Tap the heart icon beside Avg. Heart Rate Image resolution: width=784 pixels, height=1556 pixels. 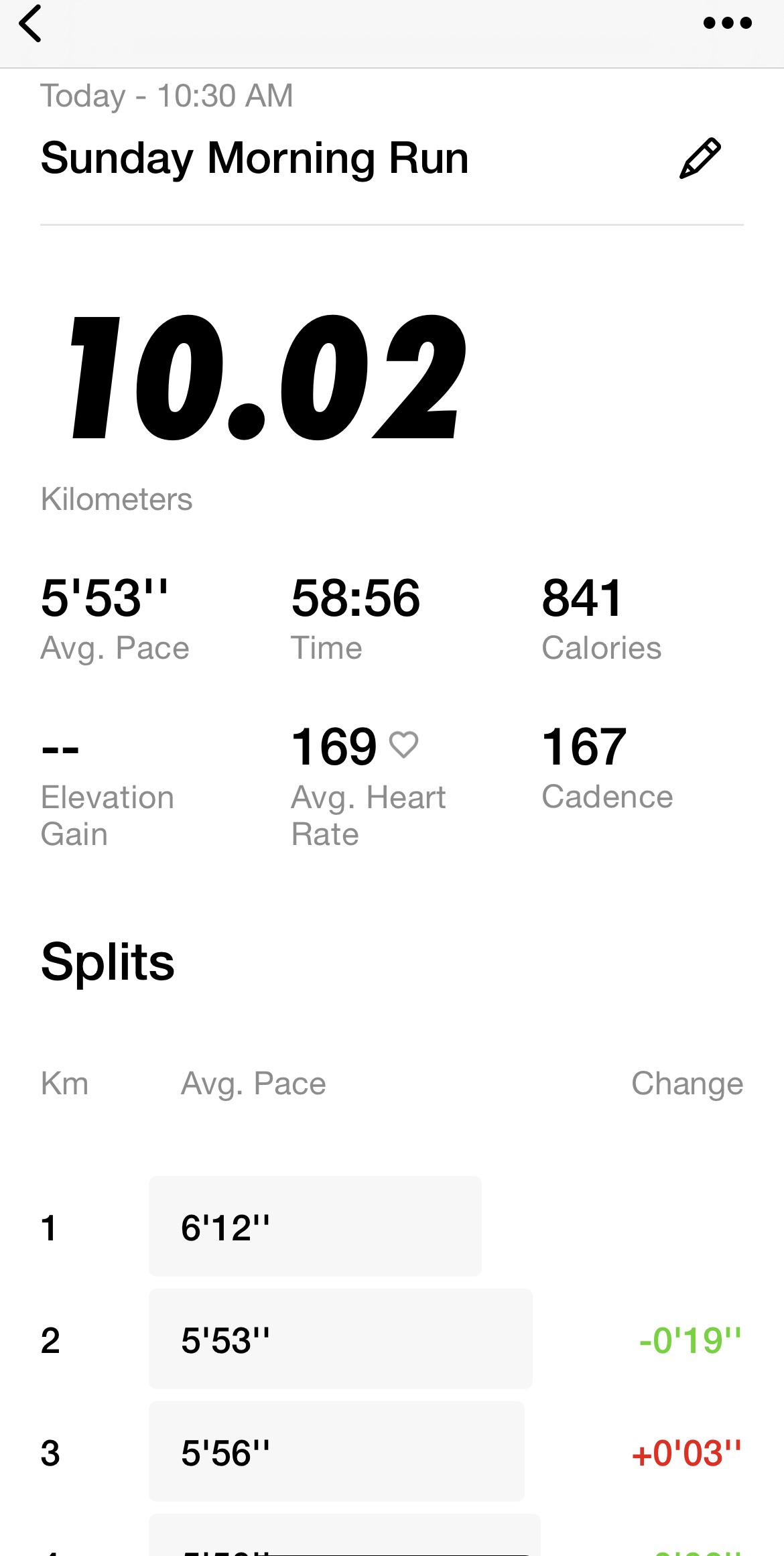[x=405, y=745]
